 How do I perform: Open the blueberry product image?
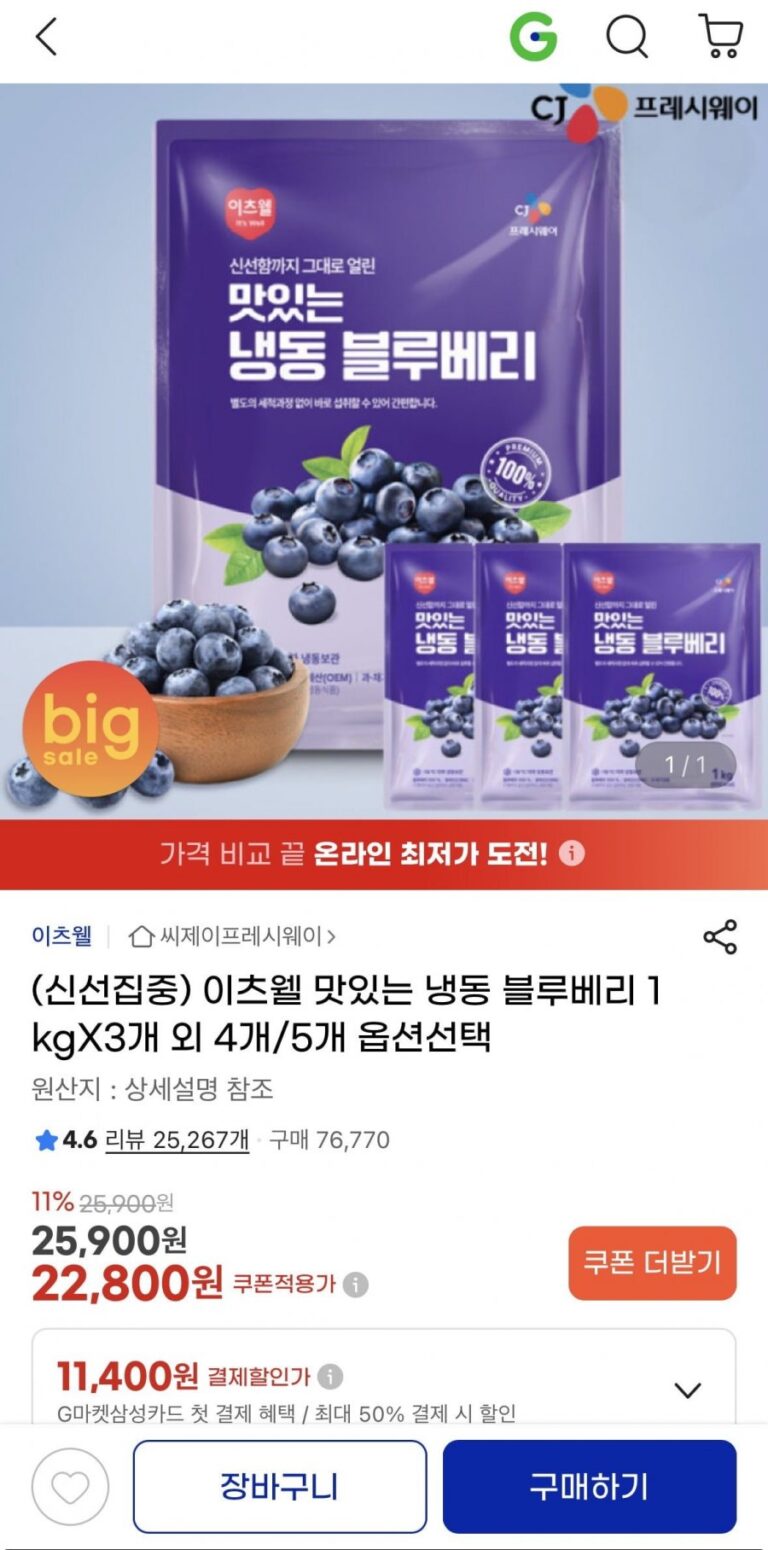point(384,450)
